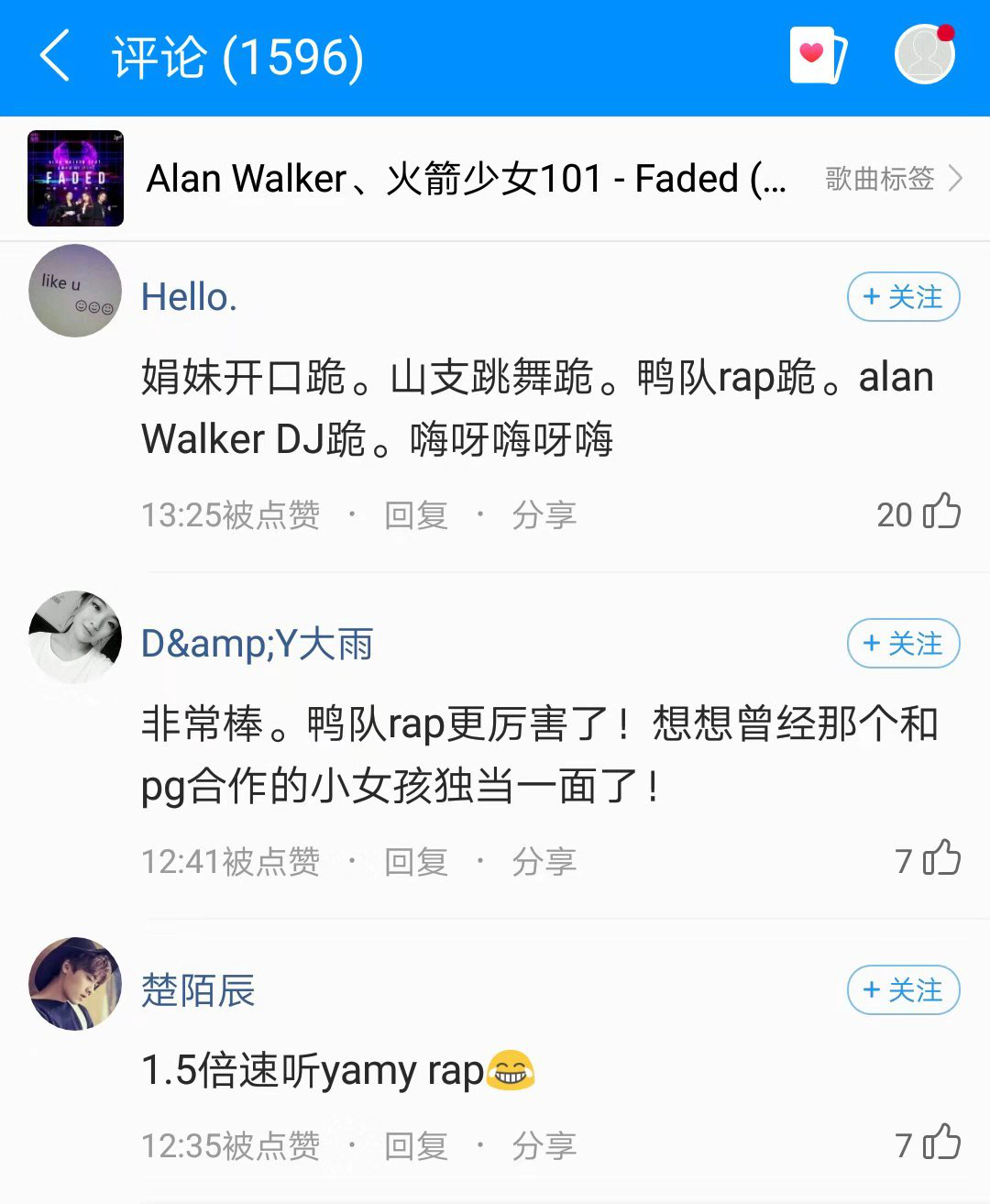The width and height of the screenshot is (990, 1204).
Task: Like 楚陌辰's yamy rap comment
Action: 940,1143
